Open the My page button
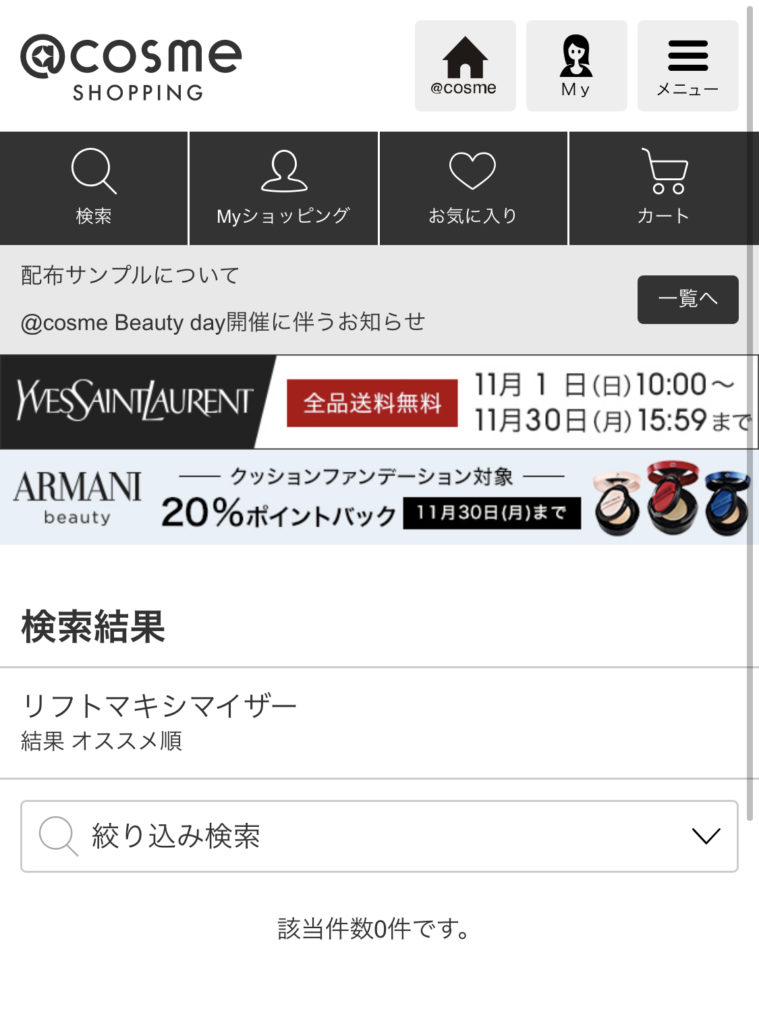 click(576, 66)
